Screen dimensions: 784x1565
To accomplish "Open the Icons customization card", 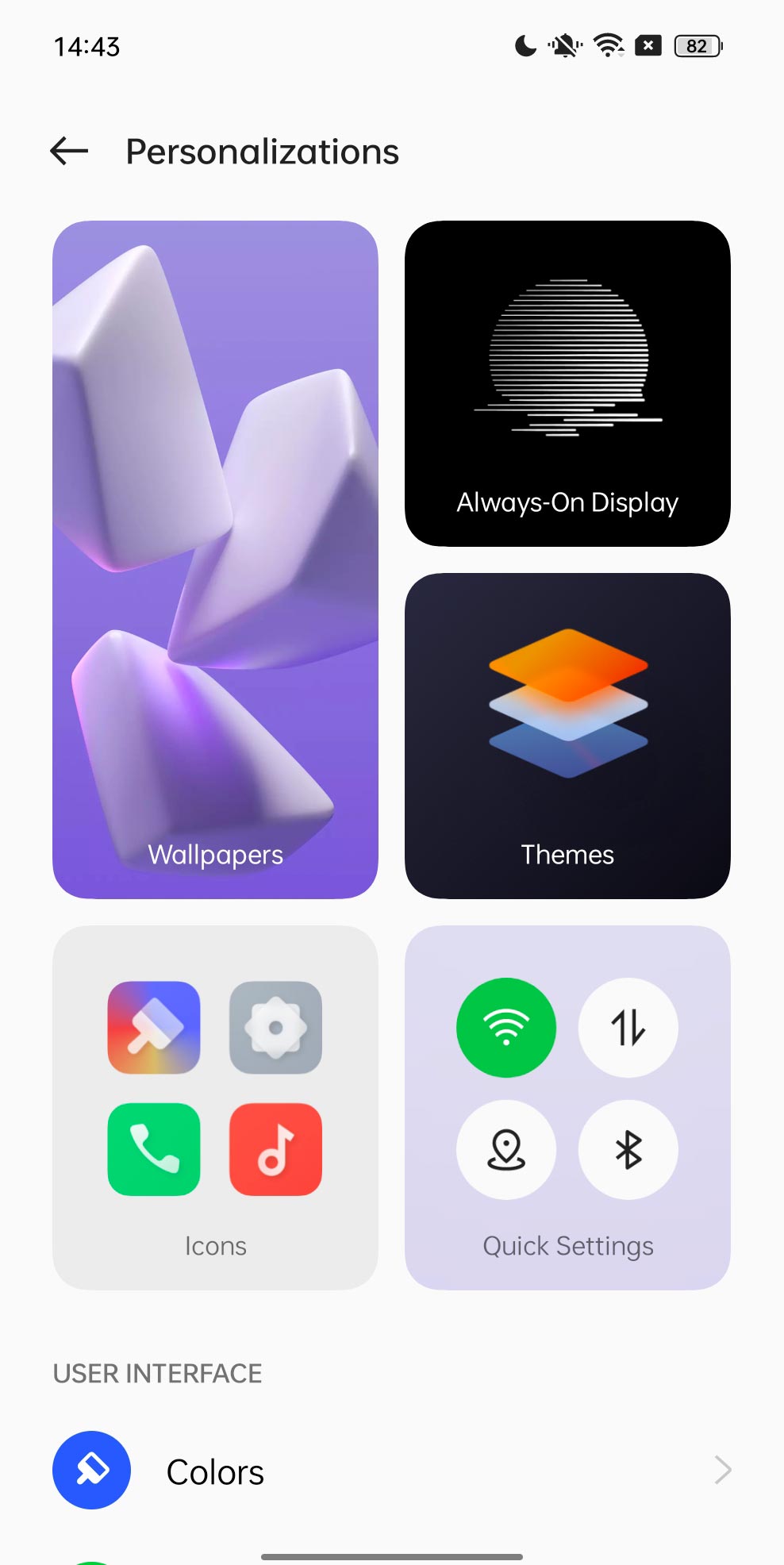I will (x=215, y=1107).
